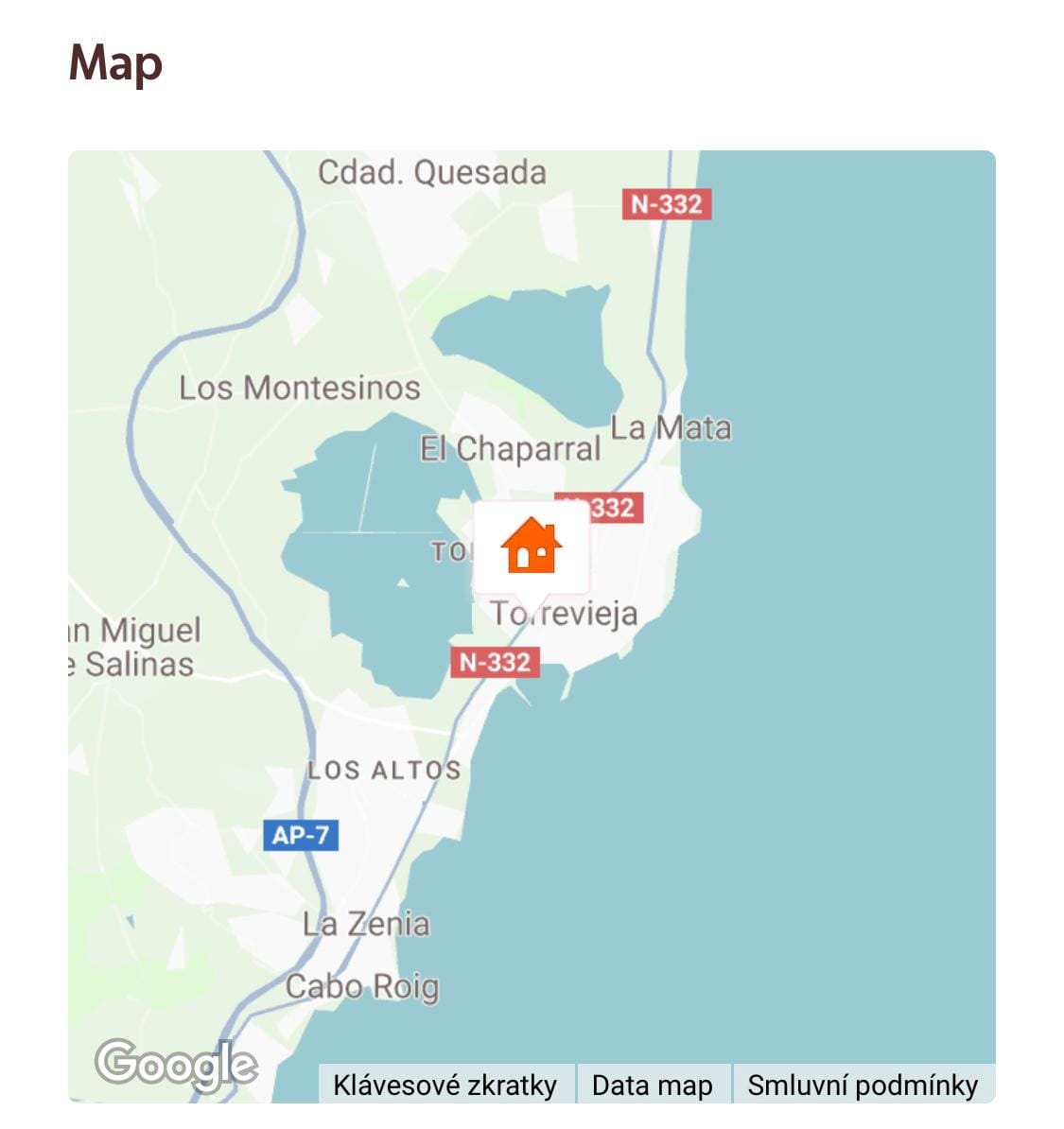
Task: Open the Google logo link on the map
Action: click(176, 1064)
